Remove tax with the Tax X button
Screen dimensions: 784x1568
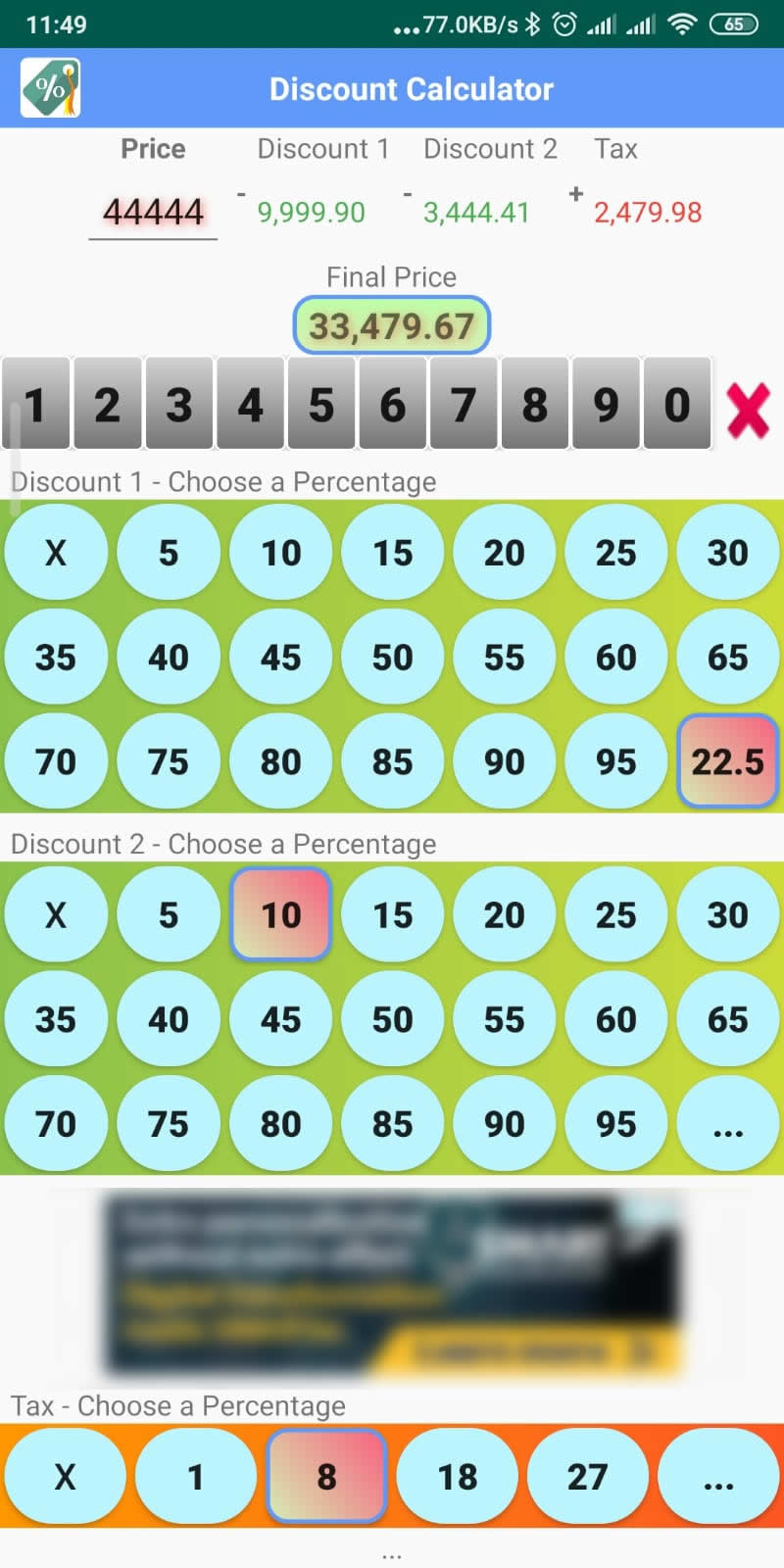[x=65, y=1476]
